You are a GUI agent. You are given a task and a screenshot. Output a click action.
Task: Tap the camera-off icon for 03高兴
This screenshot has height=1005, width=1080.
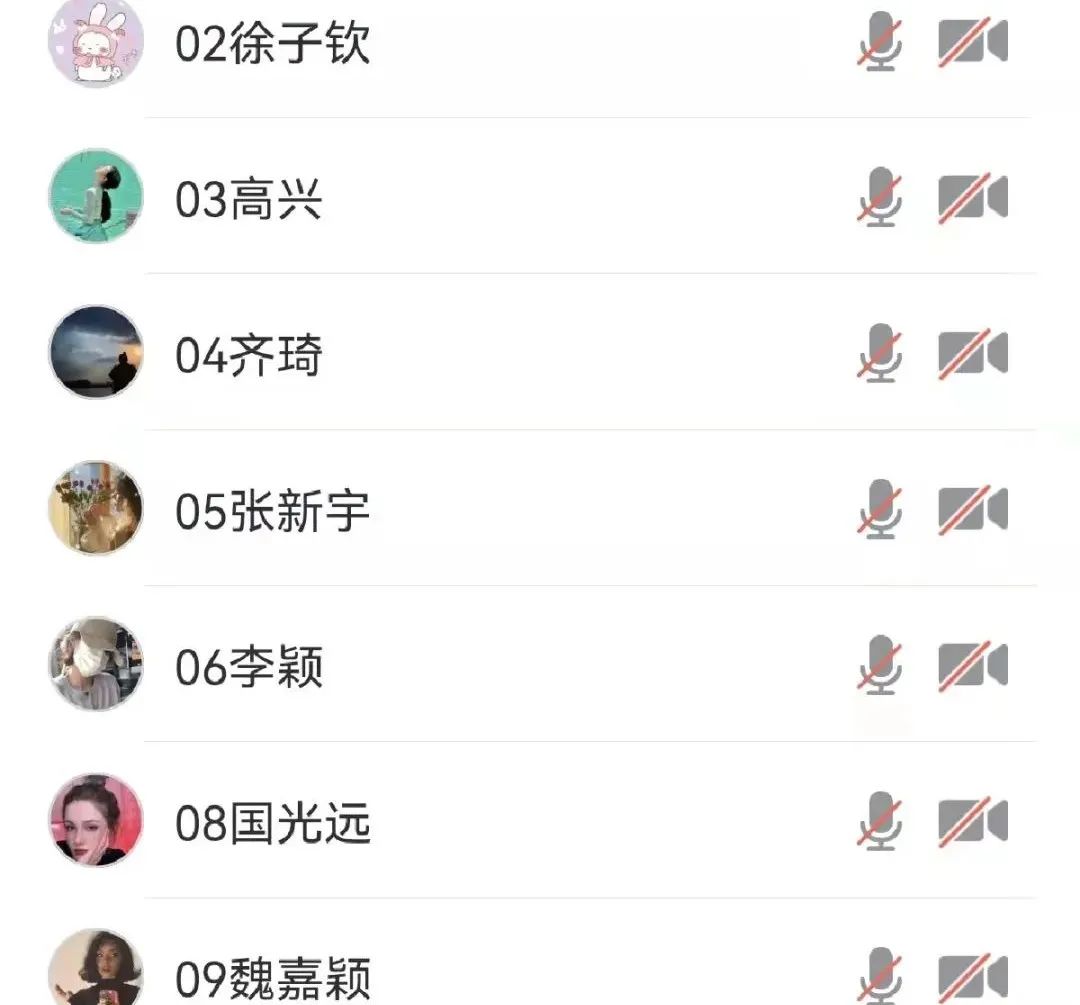(971, 198)
